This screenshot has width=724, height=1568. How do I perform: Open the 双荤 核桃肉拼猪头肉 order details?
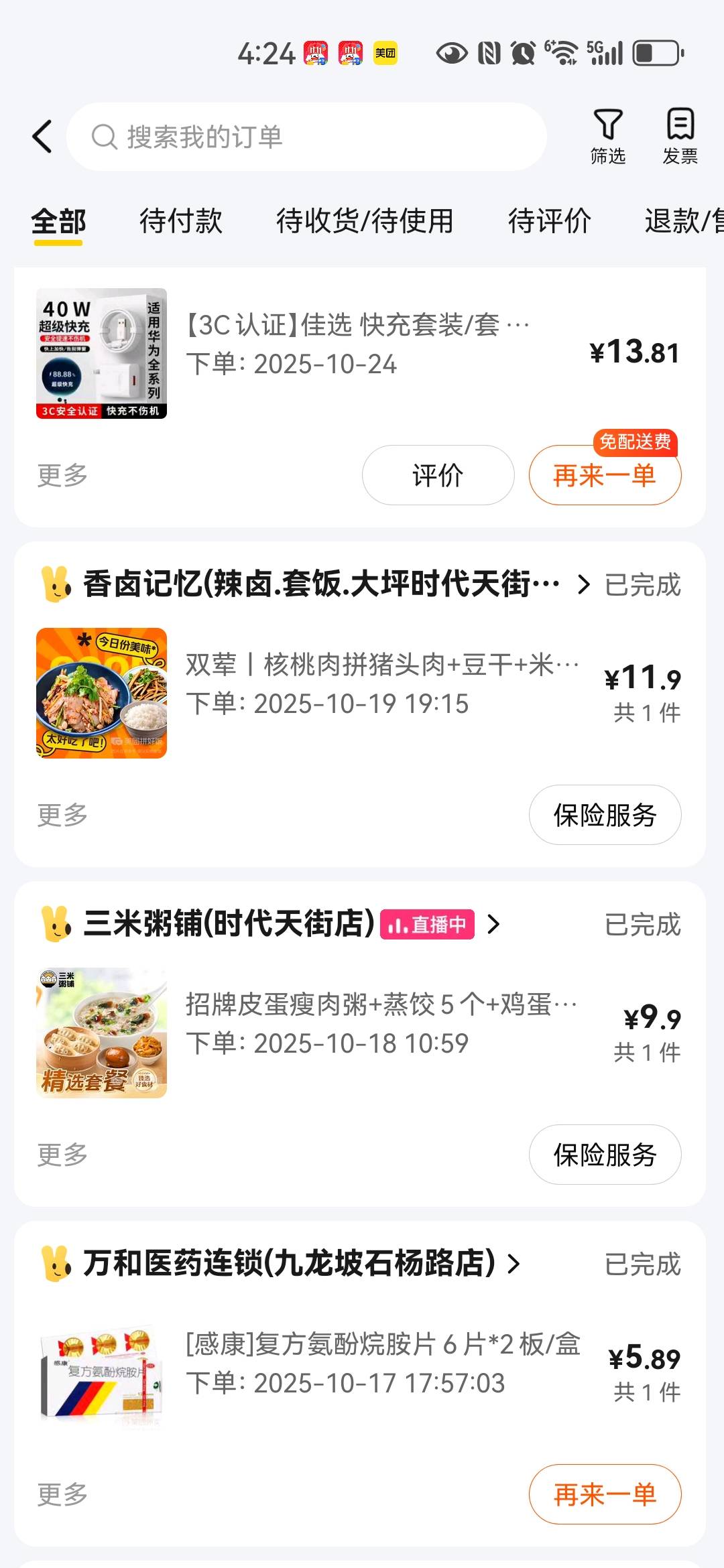[382, 685]
